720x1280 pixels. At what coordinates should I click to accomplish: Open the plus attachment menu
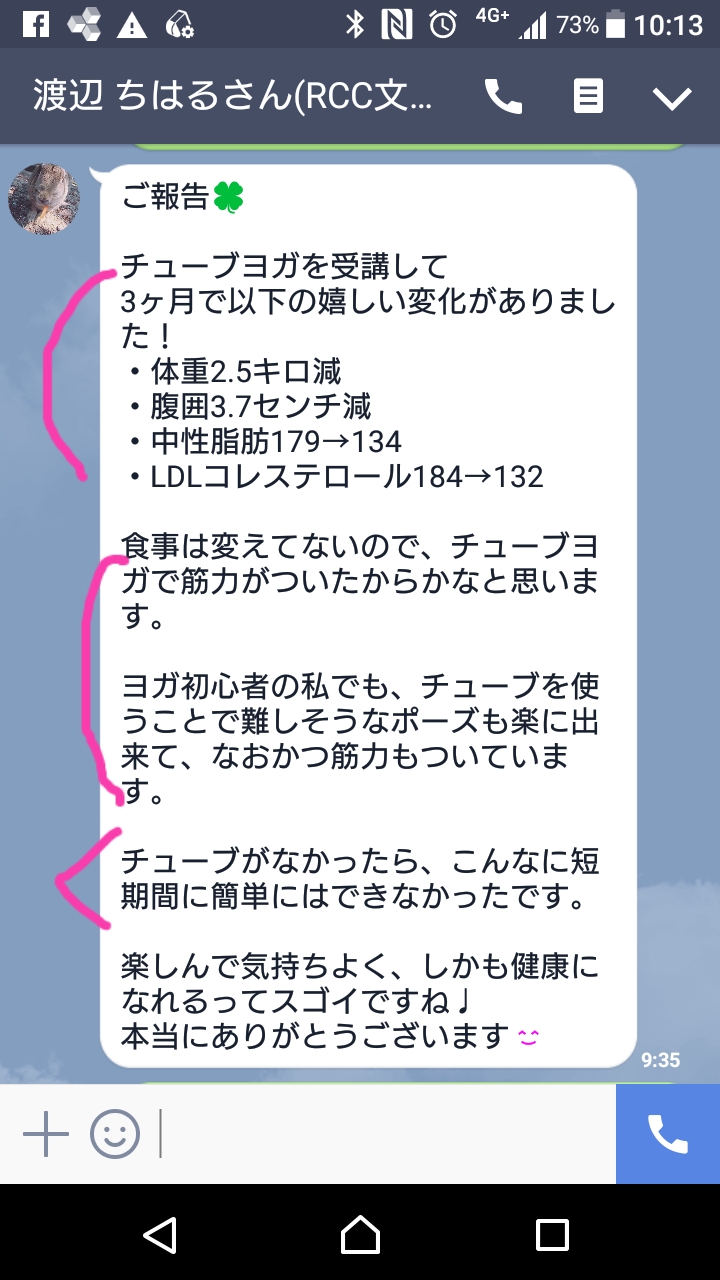tap(46, 1134)
